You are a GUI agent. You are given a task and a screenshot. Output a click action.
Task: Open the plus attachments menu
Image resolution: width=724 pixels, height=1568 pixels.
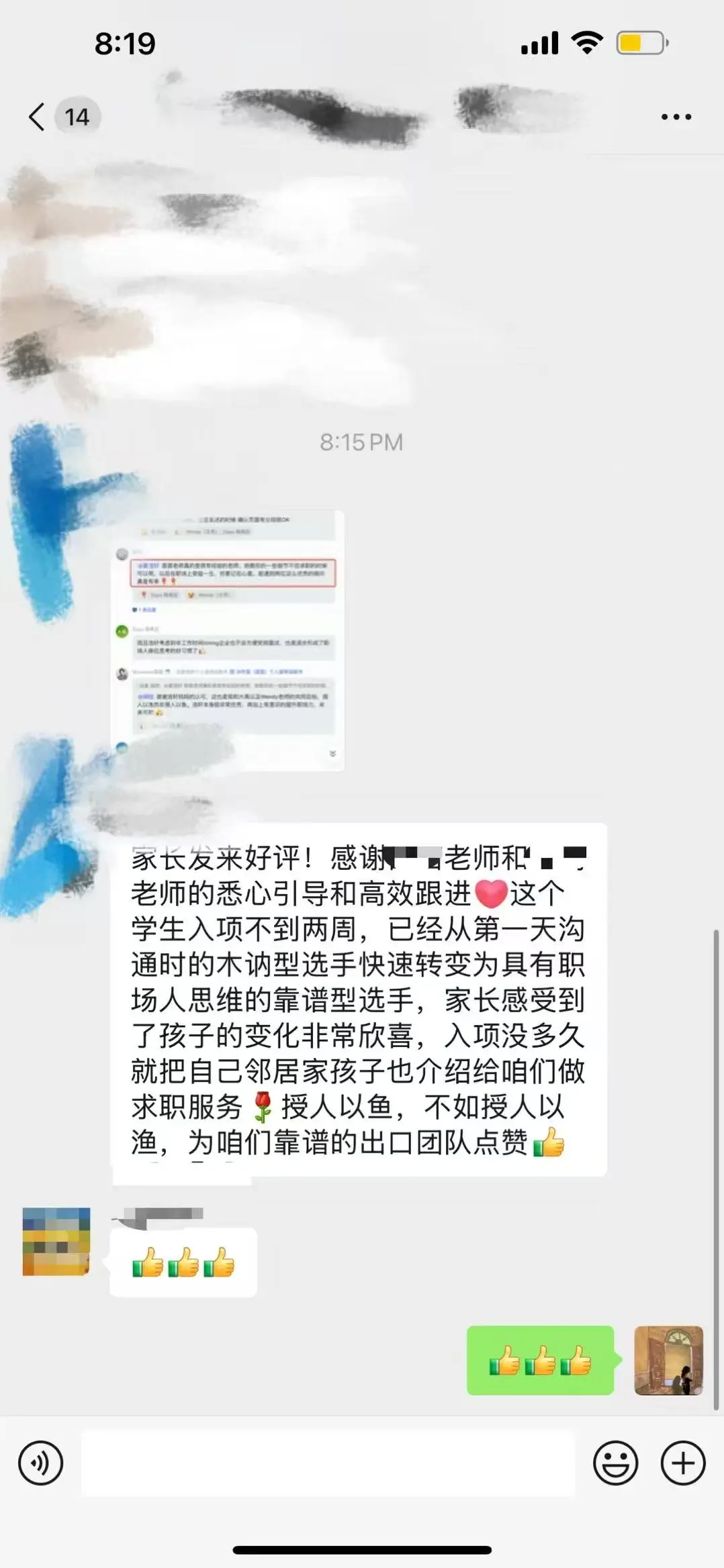(x=683, y=1463)
